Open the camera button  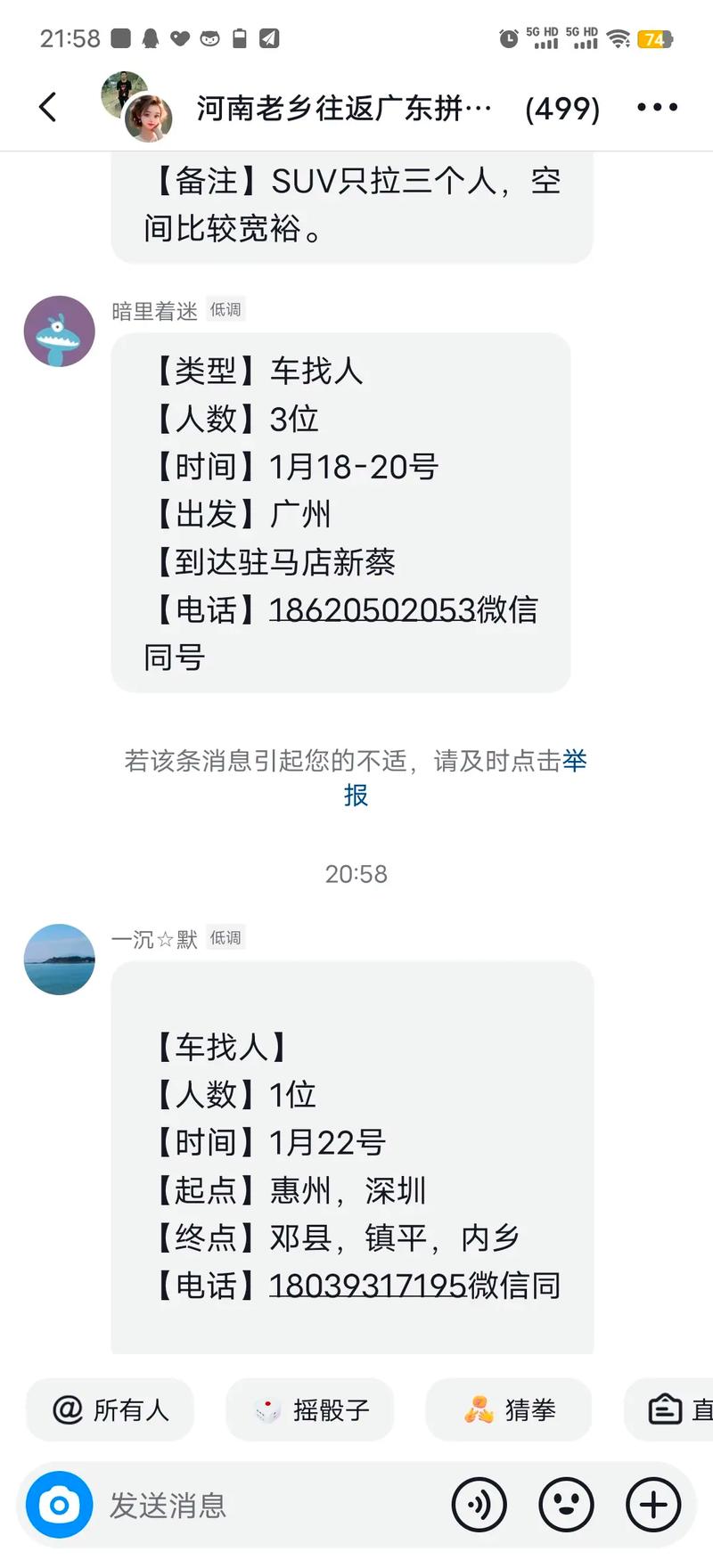pos(60,1505)
